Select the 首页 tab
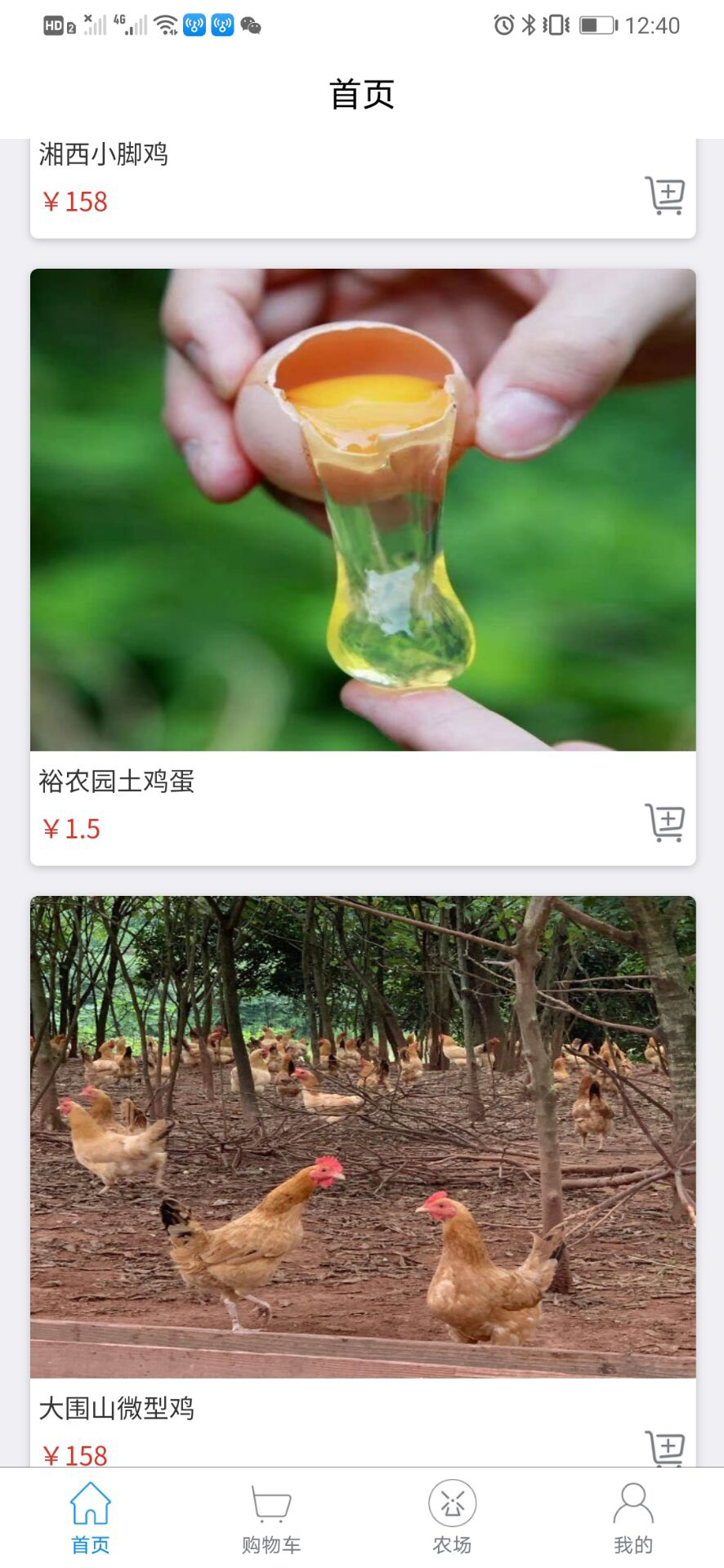Screen dimensions: 724x1568 coord(90,1518)
